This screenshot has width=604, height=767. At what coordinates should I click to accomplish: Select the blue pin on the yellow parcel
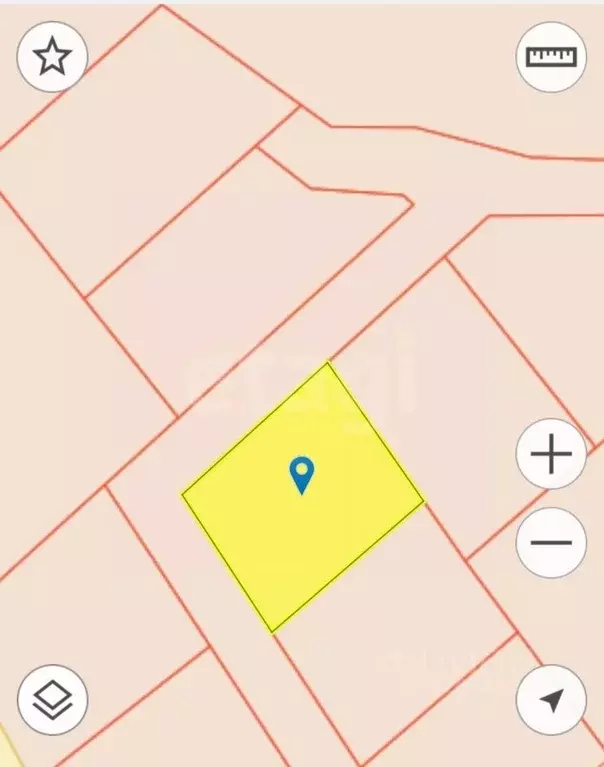pos(301,474)
